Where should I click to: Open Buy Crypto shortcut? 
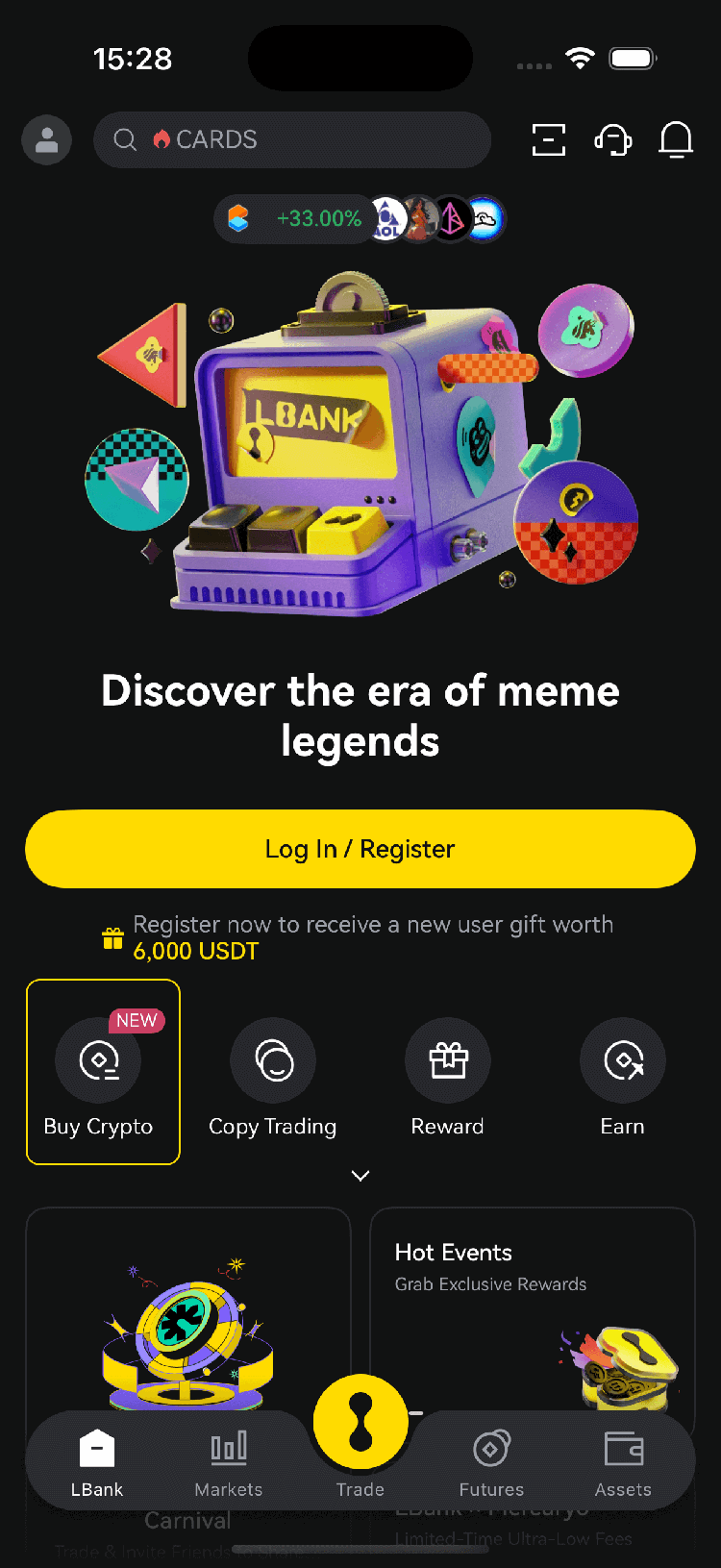pyautogui.click(x=99, y=1071)
